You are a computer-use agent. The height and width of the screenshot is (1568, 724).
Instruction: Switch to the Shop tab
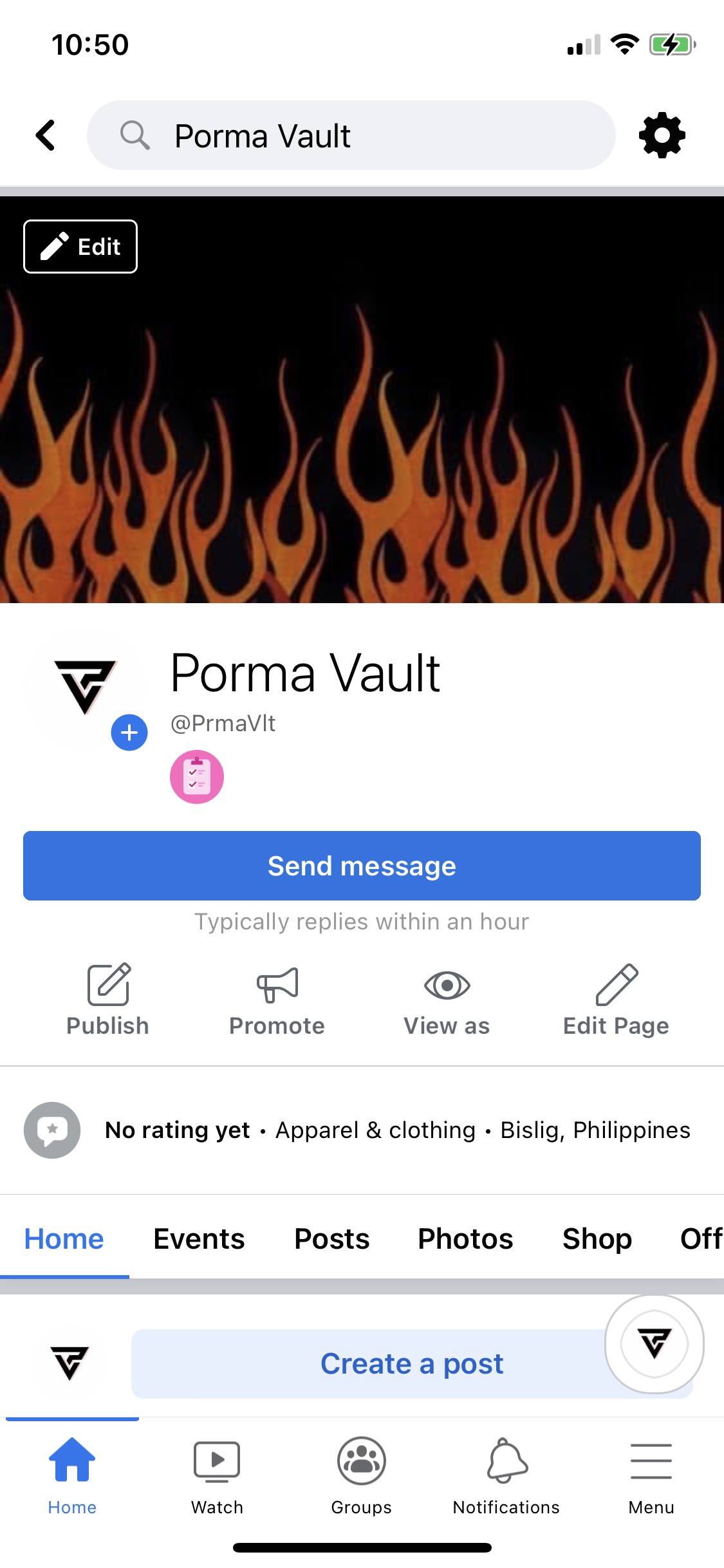597,1239
